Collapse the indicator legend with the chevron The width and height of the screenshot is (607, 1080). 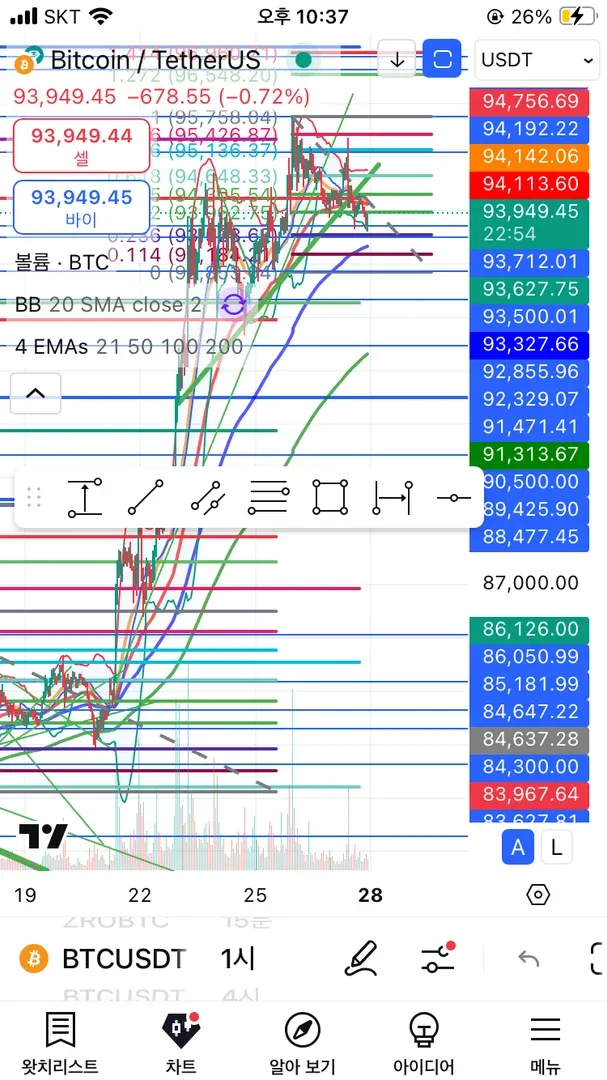pos(35,393)
